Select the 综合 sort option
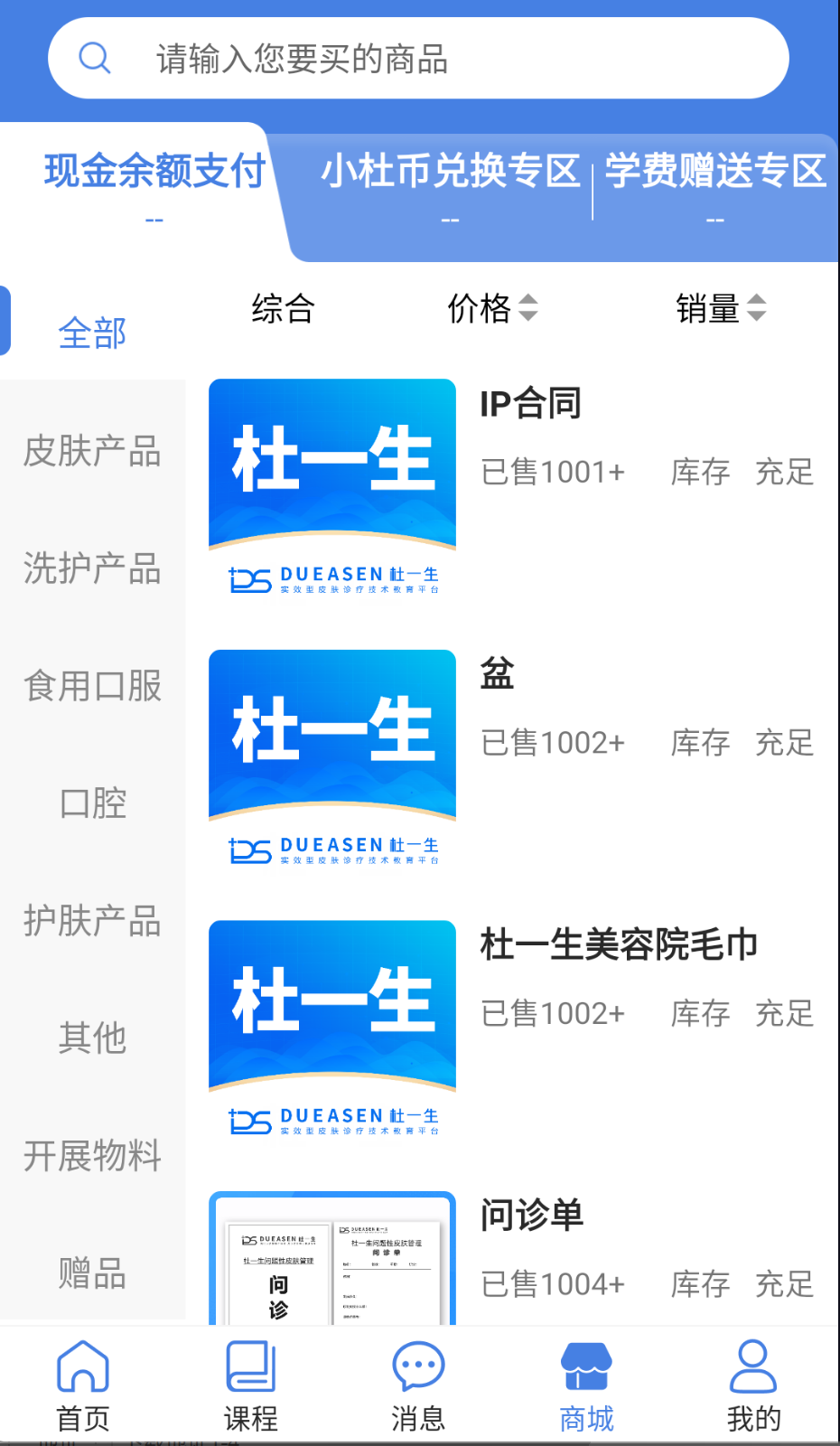The image size is (840, 1446). [283, 309]
